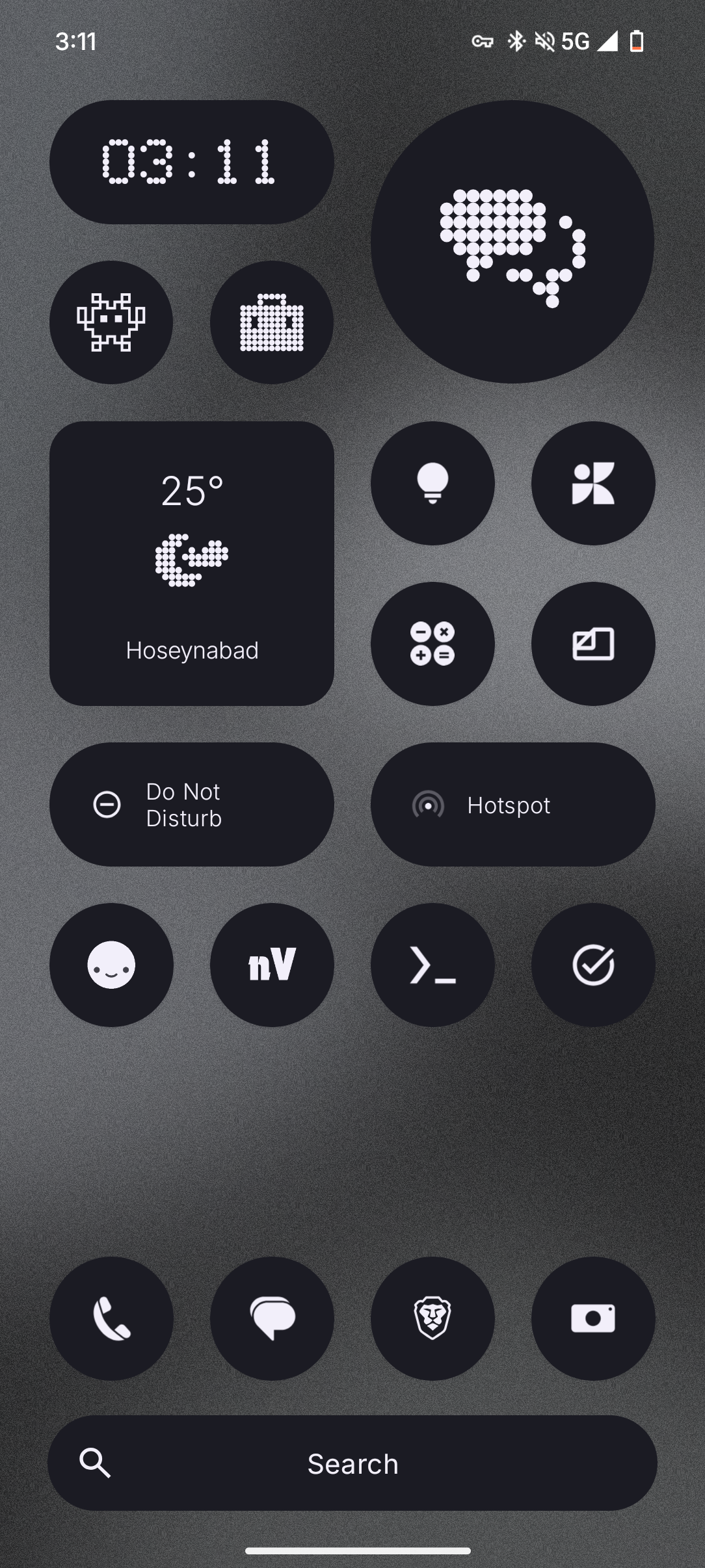Open the Hoseynabad weather widget
705x1568 pixels.
(191, 563)
